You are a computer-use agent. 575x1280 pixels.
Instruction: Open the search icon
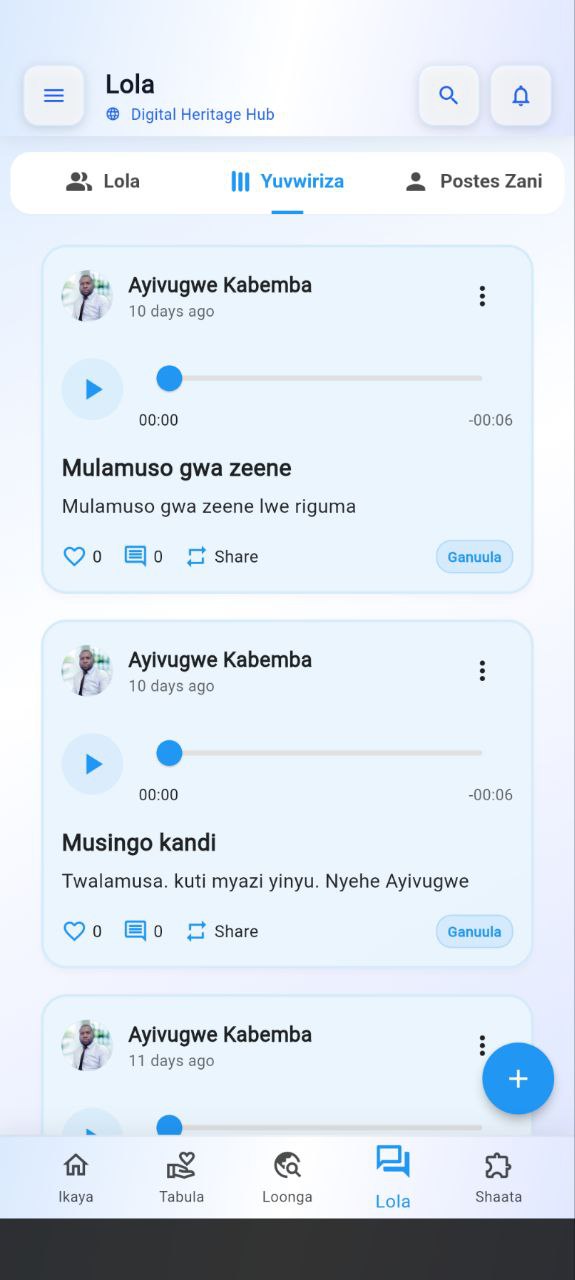(x=449, y=96)
